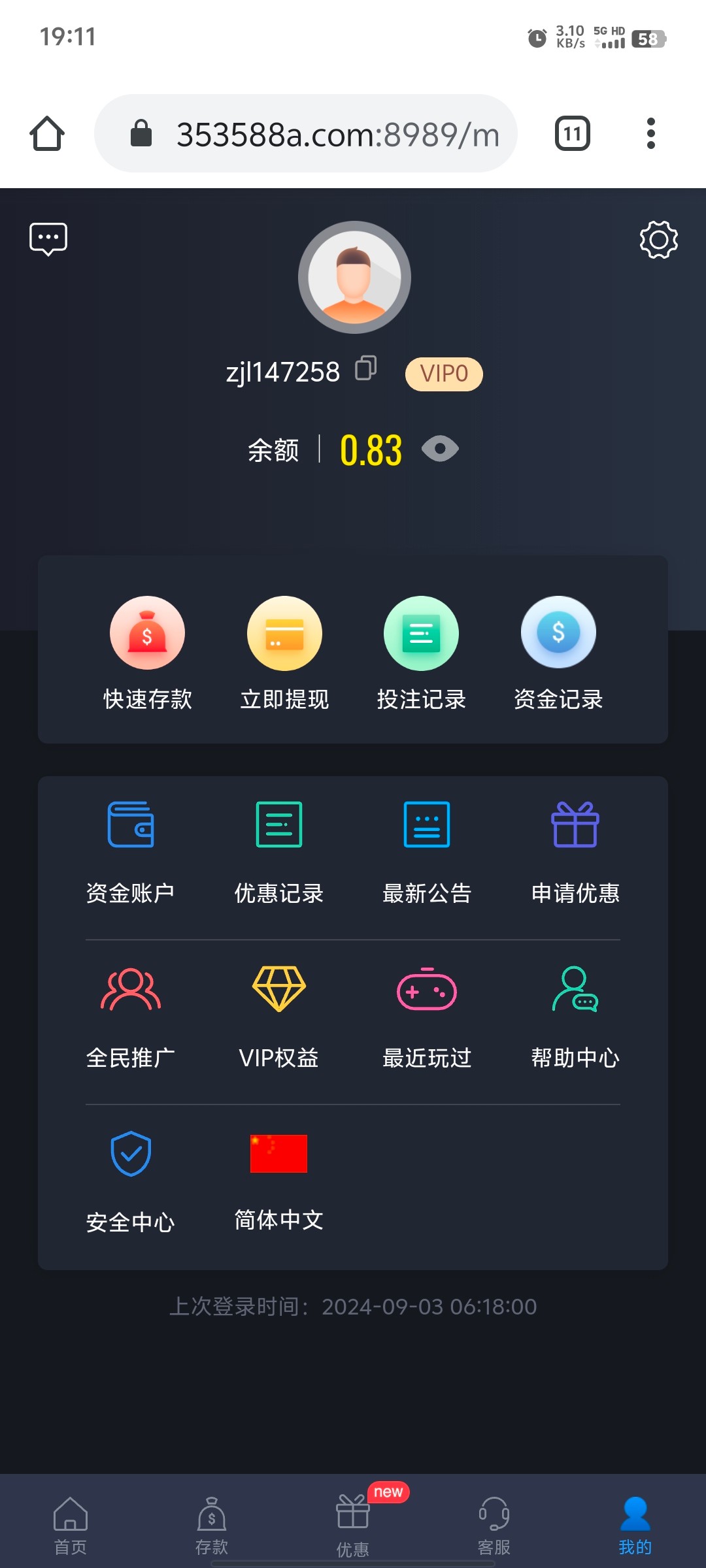
Task: Hide the balance with the eye icon
Action: tap(440, 449)
